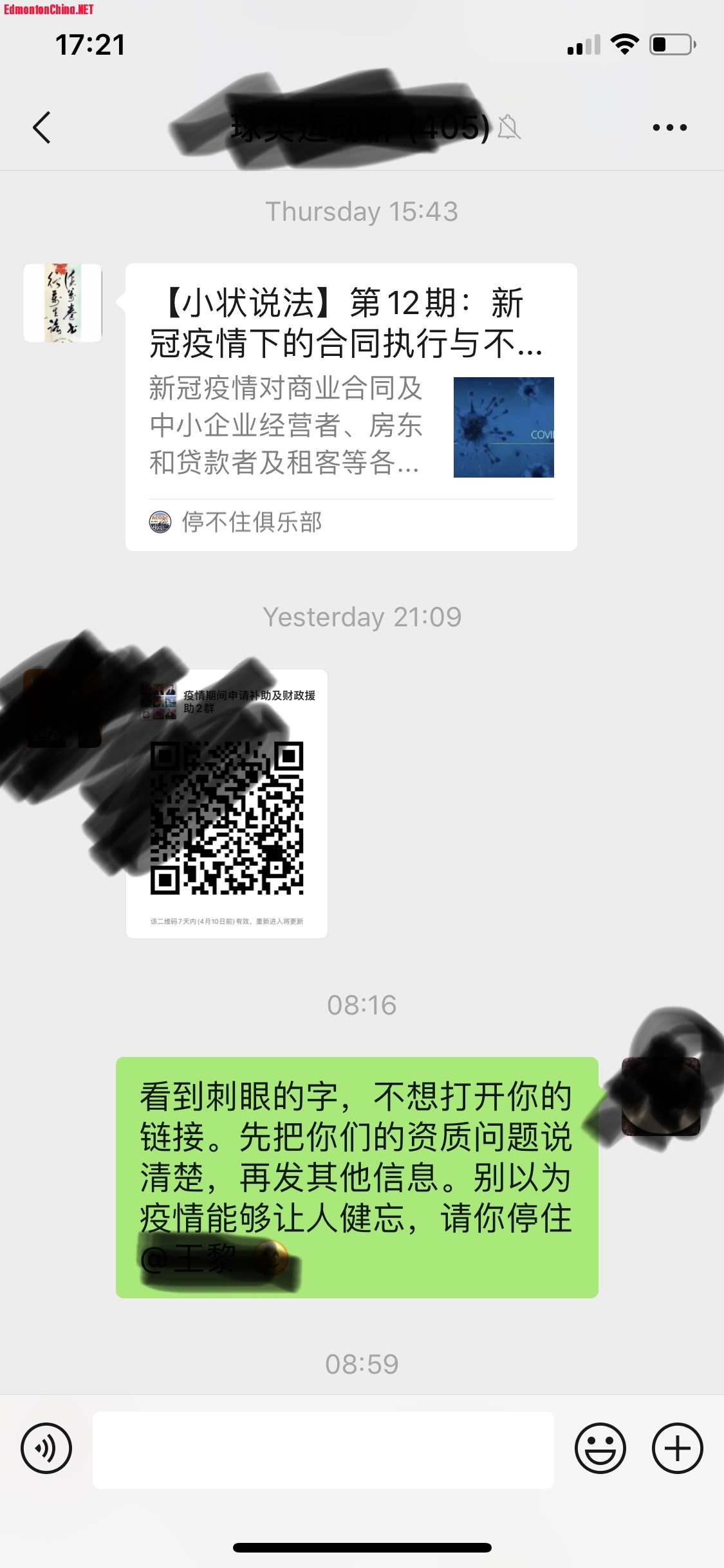Open the shared article 小状说法 第12期
This screenshot has height=1568, width=724.
pyautogui.click(x=351, y=406)
